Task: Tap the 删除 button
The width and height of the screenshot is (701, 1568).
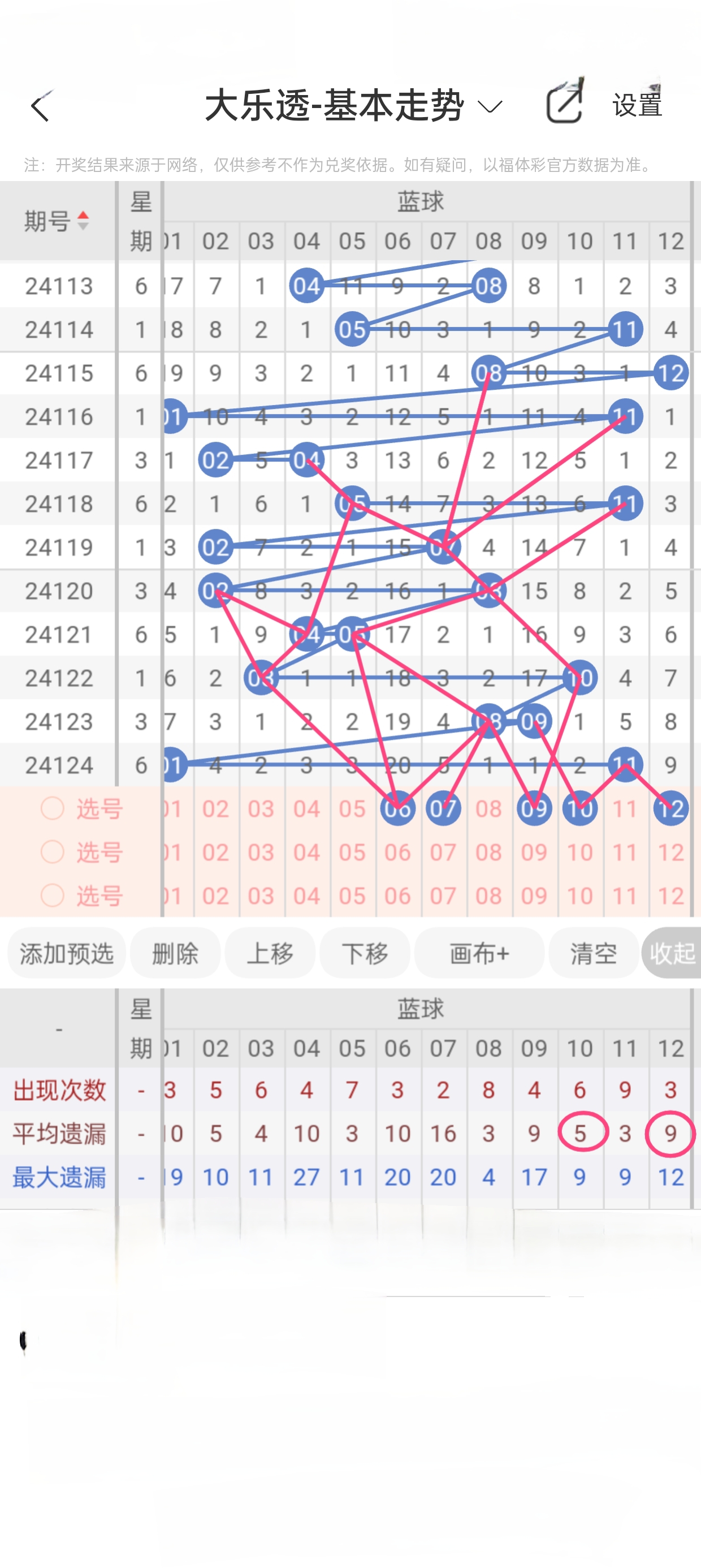Action: click(175, 953)
